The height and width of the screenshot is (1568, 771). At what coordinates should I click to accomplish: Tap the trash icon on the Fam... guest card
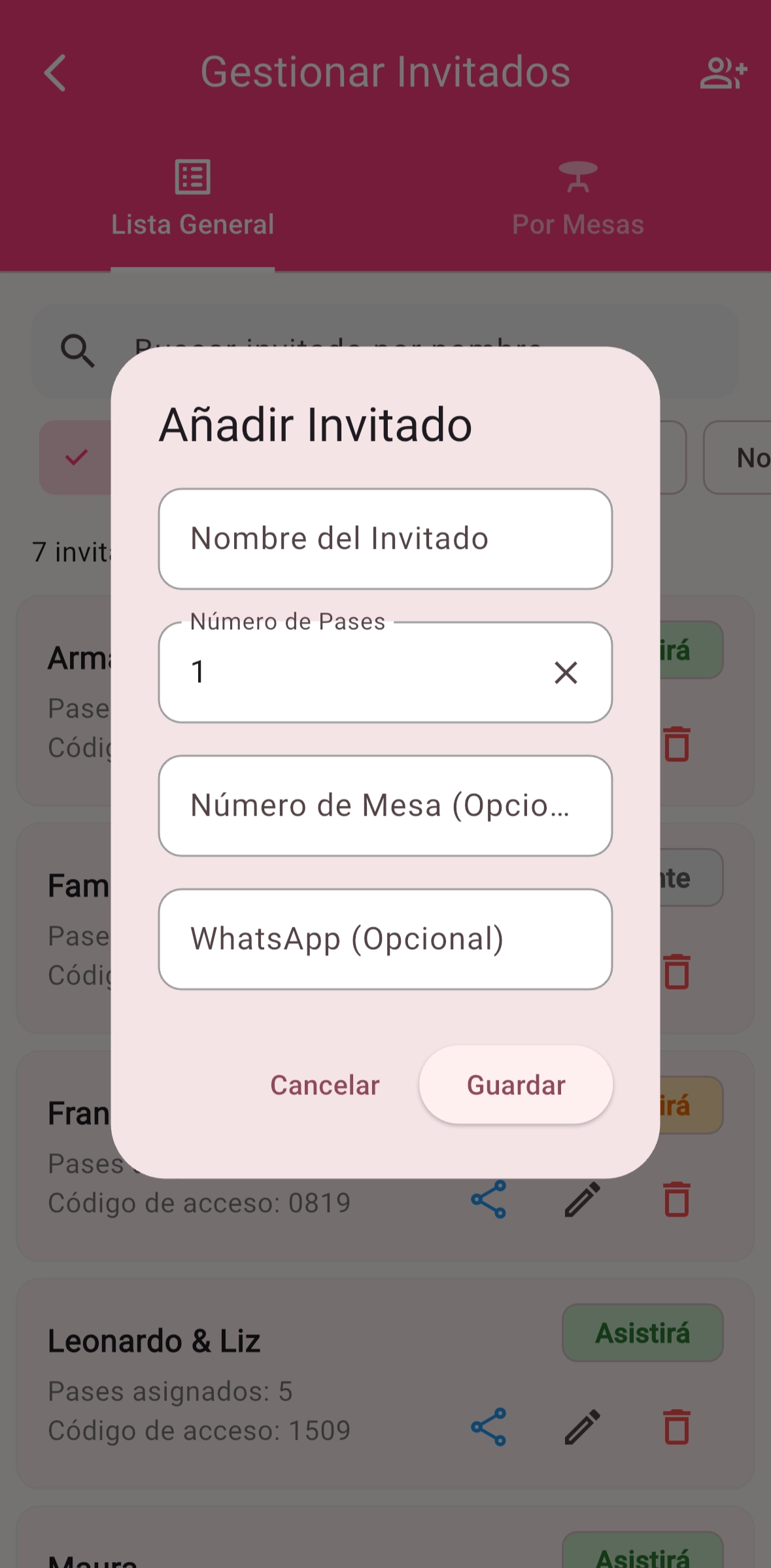(677, 971)
